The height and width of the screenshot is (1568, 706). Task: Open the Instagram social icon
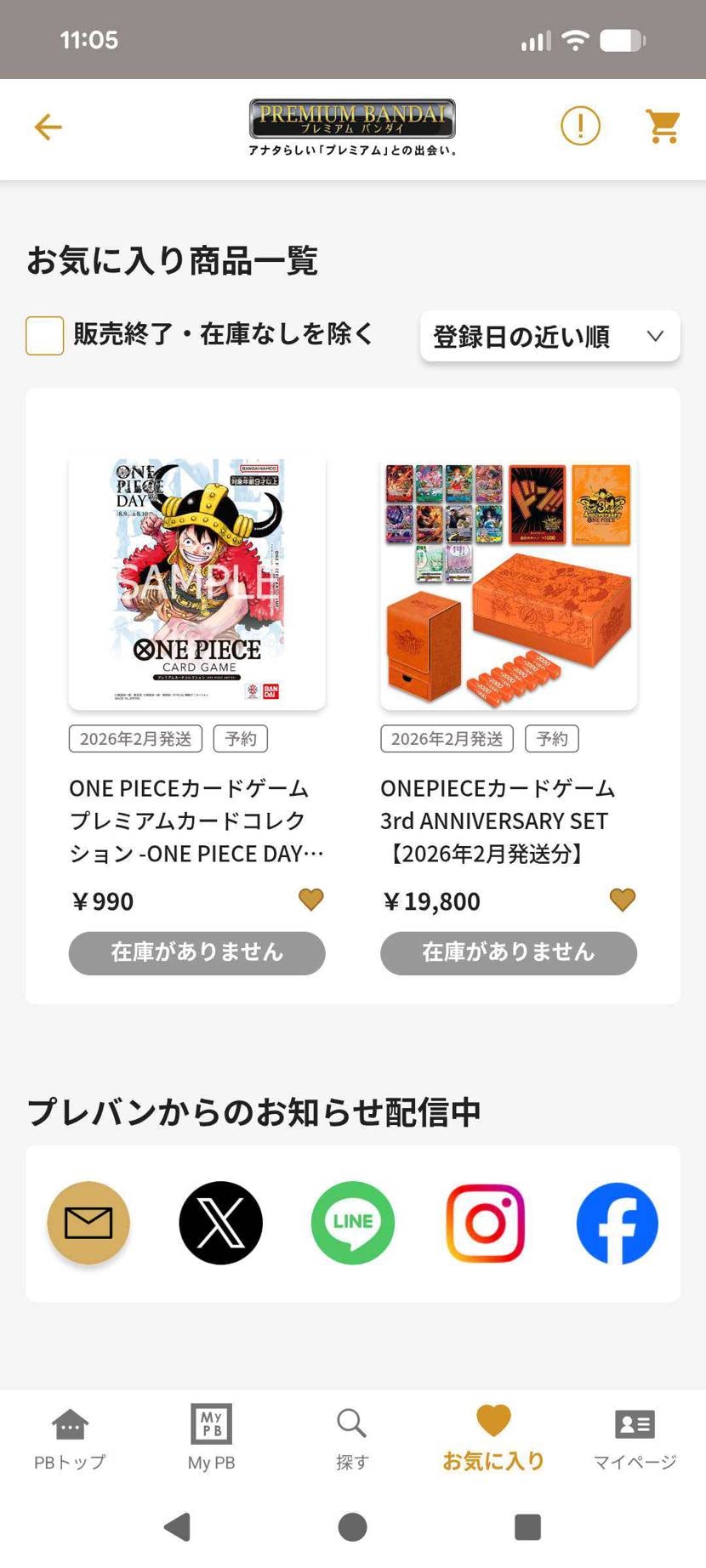485,1222
